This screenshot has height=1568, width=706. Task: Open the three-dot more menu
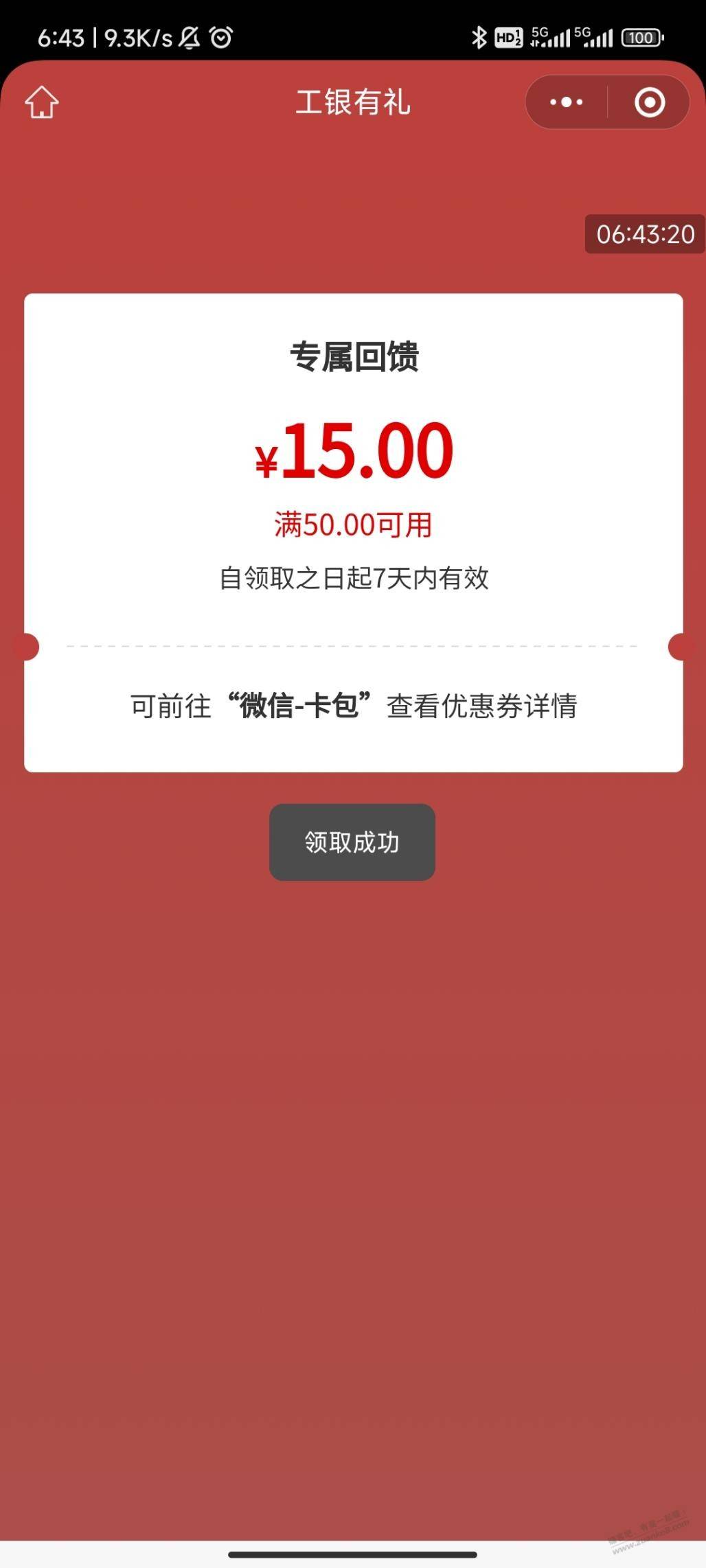point(567,102)
